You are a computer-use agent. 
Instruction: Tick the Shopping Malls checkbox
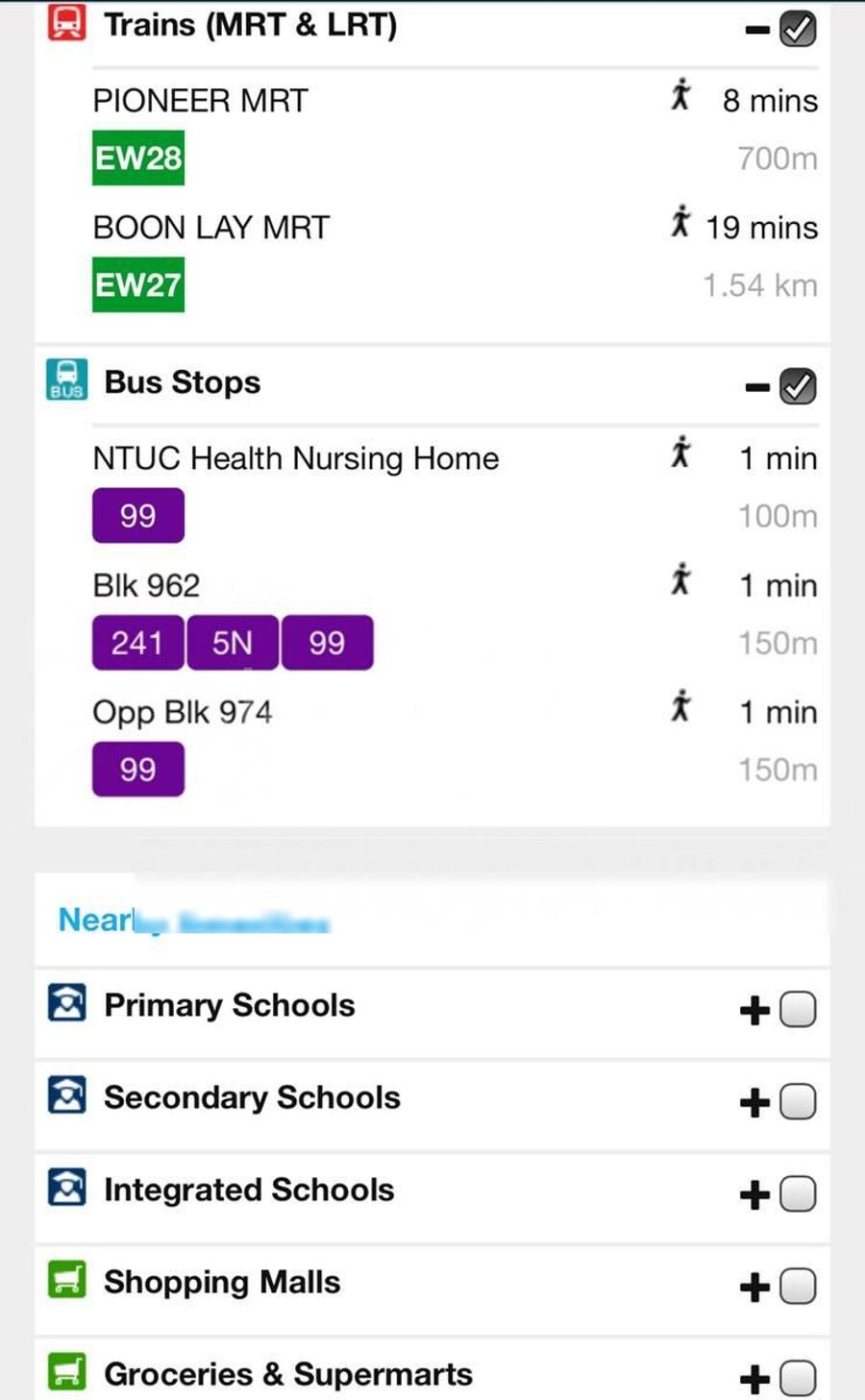tap(798, 1286)
